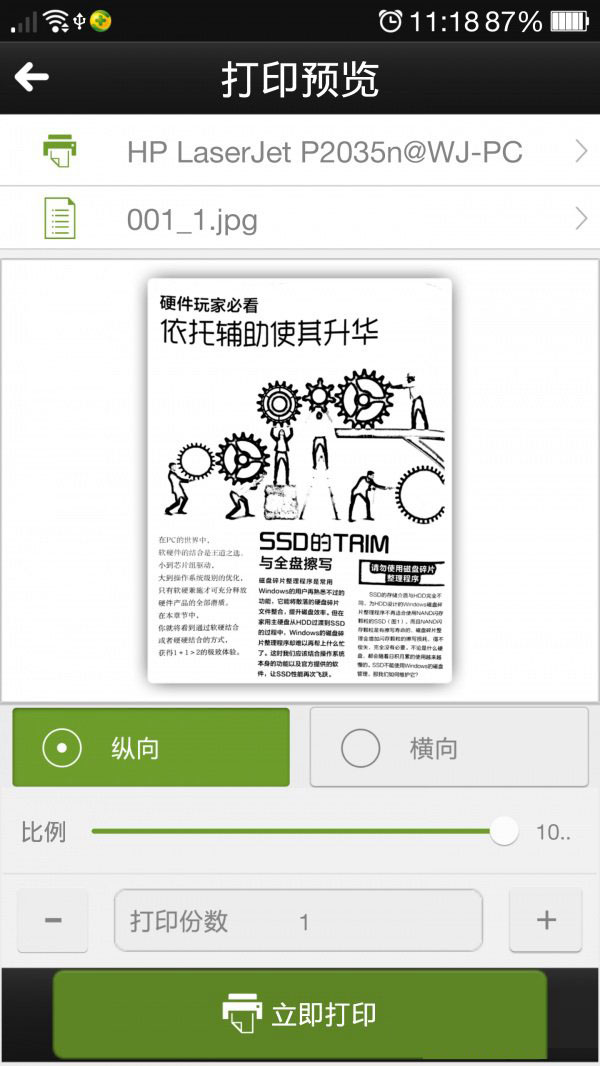This screenshot has height=1066, width=600.
Task: Select 纵向 portrait orientation
Action: coord(151,747)
